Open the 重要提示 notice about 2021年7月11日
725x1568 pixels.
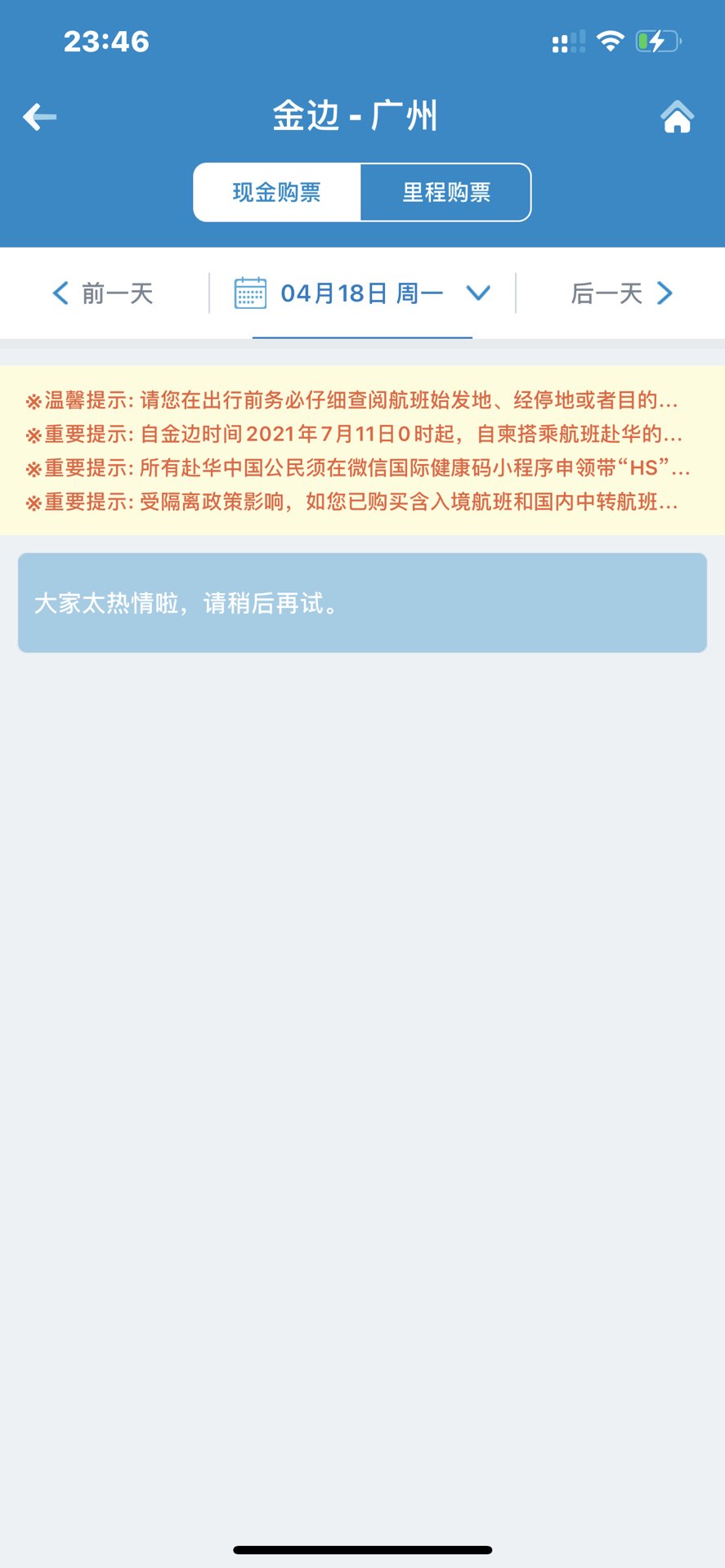pos(354,434)
